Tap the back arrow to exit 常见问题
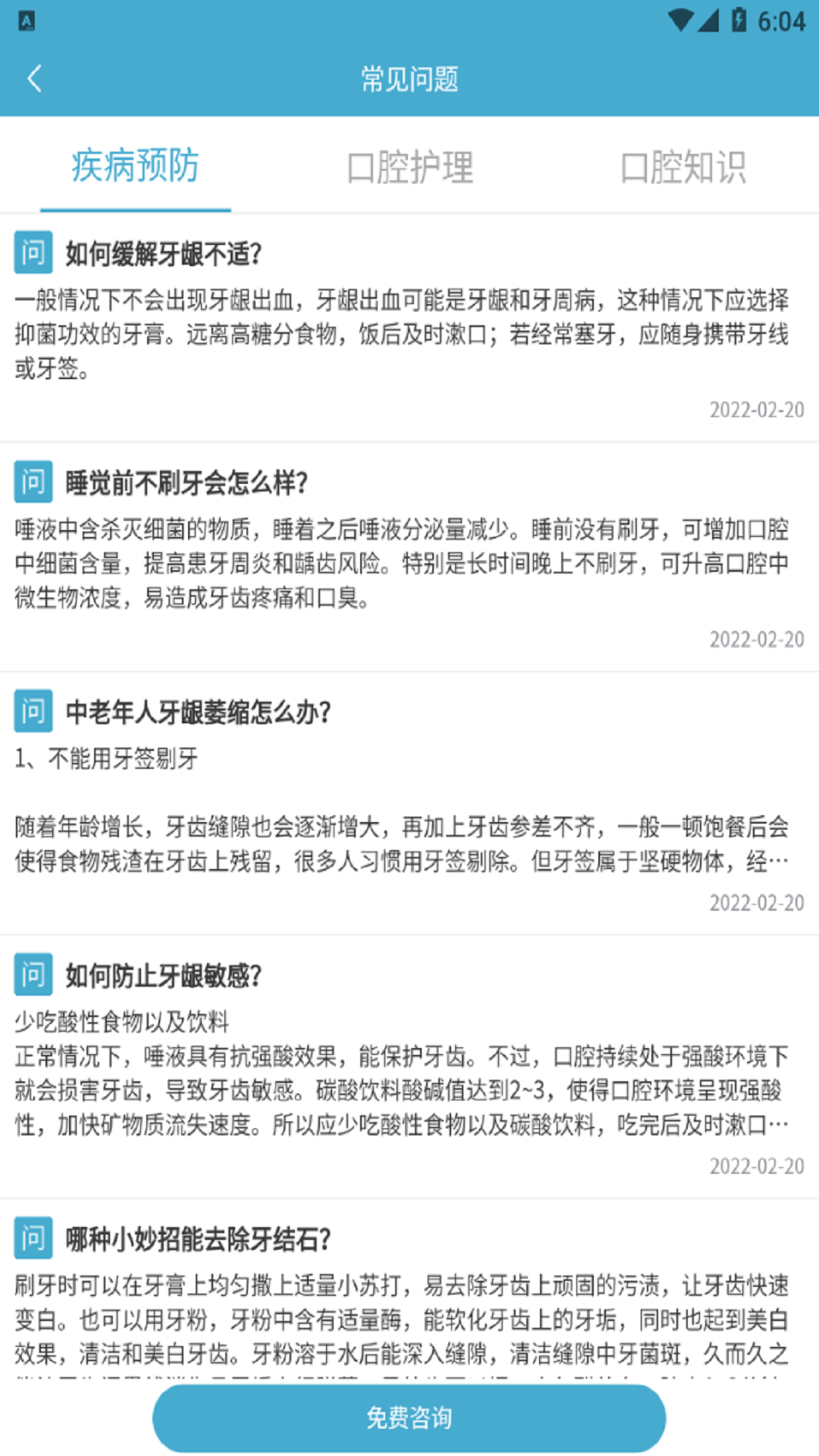Viewport: 819px width, 1456px height. tap(34, 78)
